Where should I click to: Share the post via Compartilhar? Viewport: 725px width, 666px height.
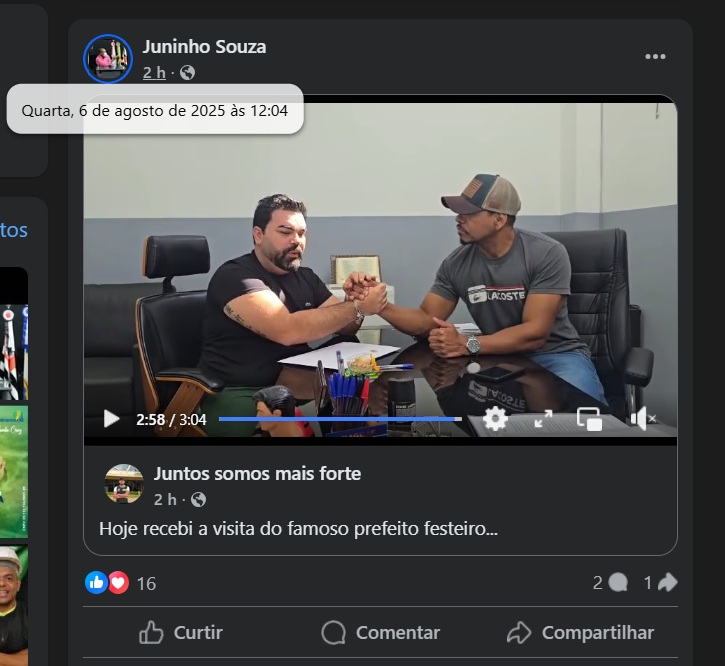click(580, 632)
